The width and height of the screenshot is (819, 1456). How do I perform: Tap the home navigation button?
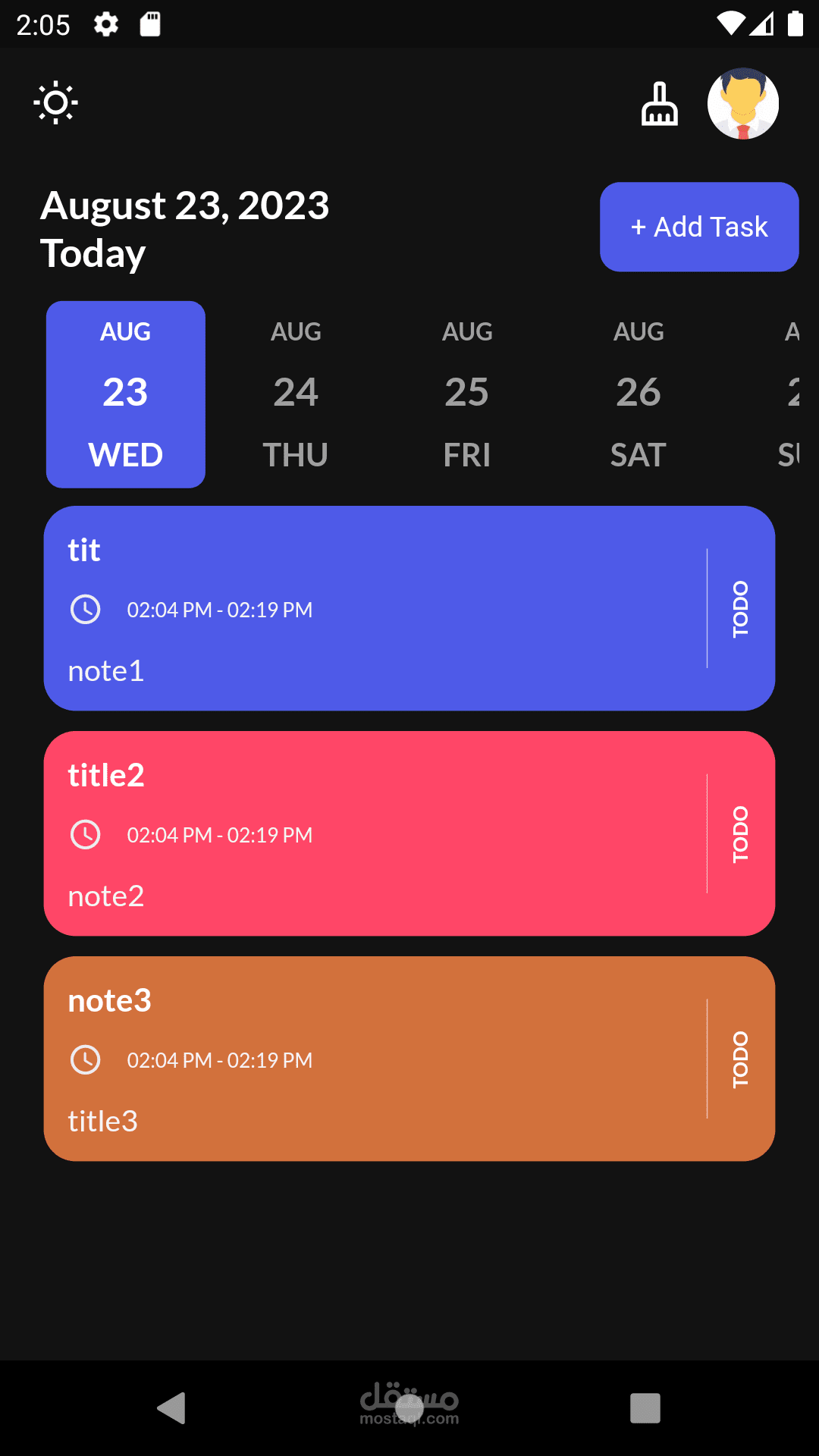tap(409, 1404)
